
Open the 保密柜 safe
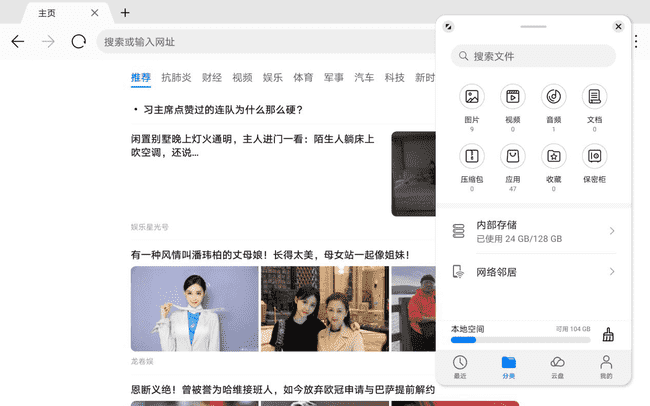pos(594,157)
